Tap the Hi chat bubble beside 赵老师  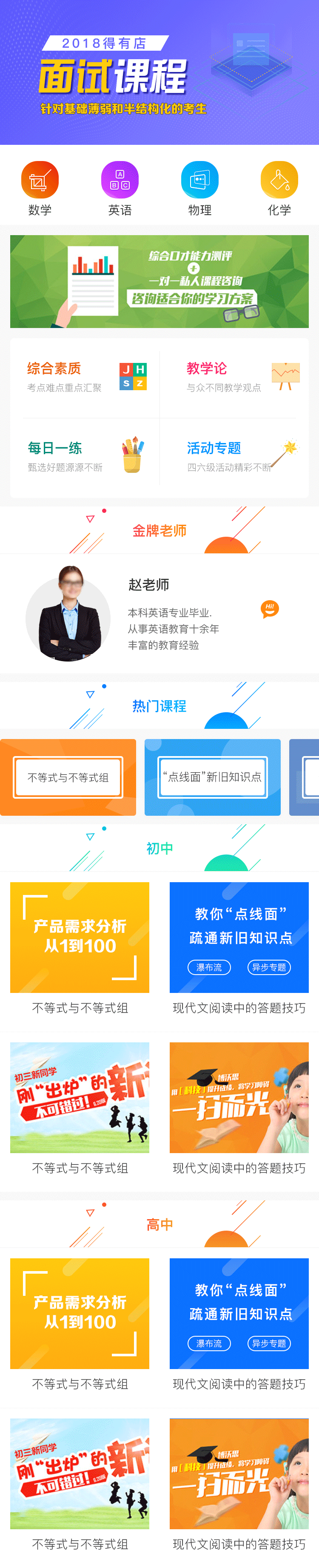click(x=270, y=609)
